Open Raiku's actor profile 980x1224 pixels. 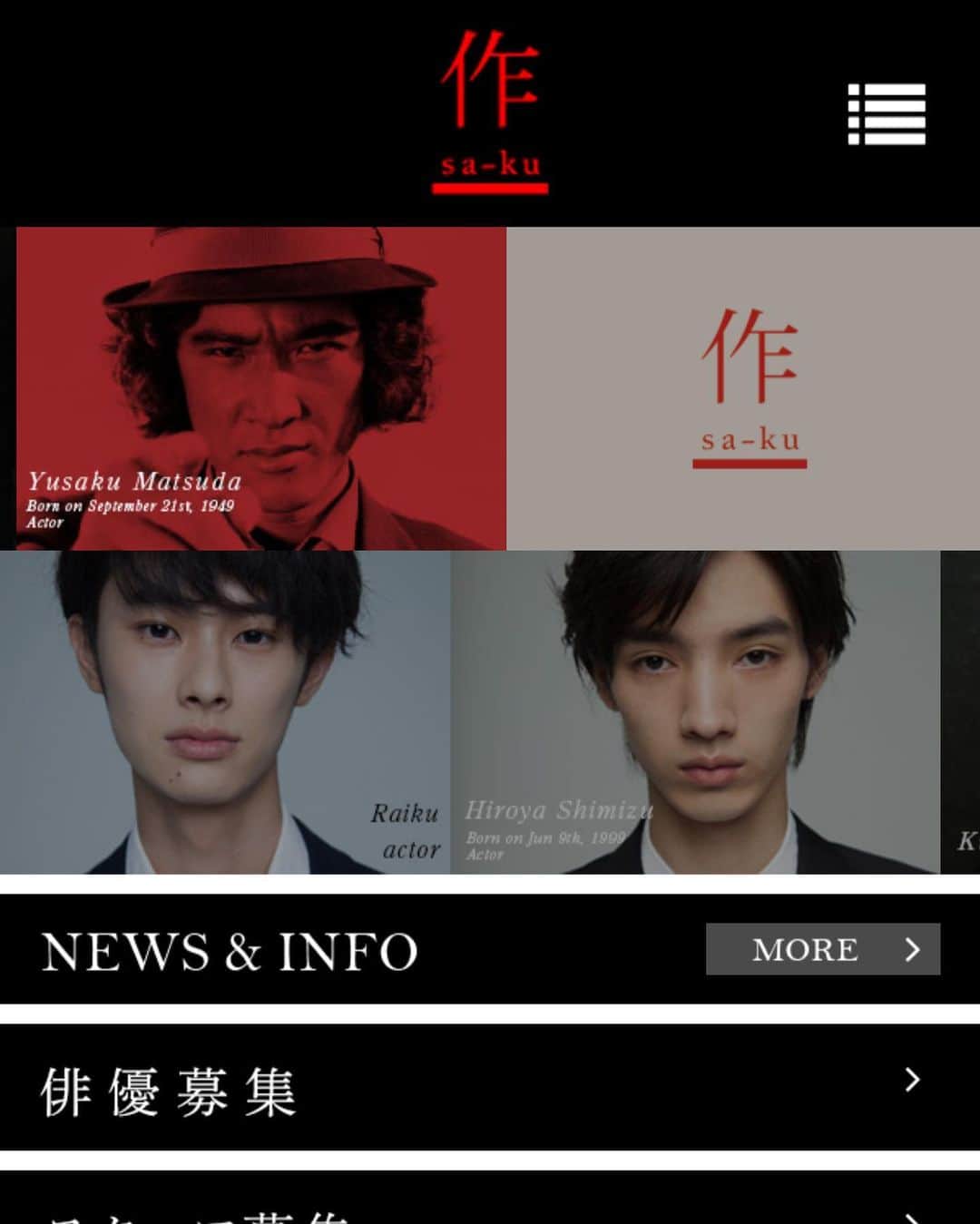[x=224, y=712]
